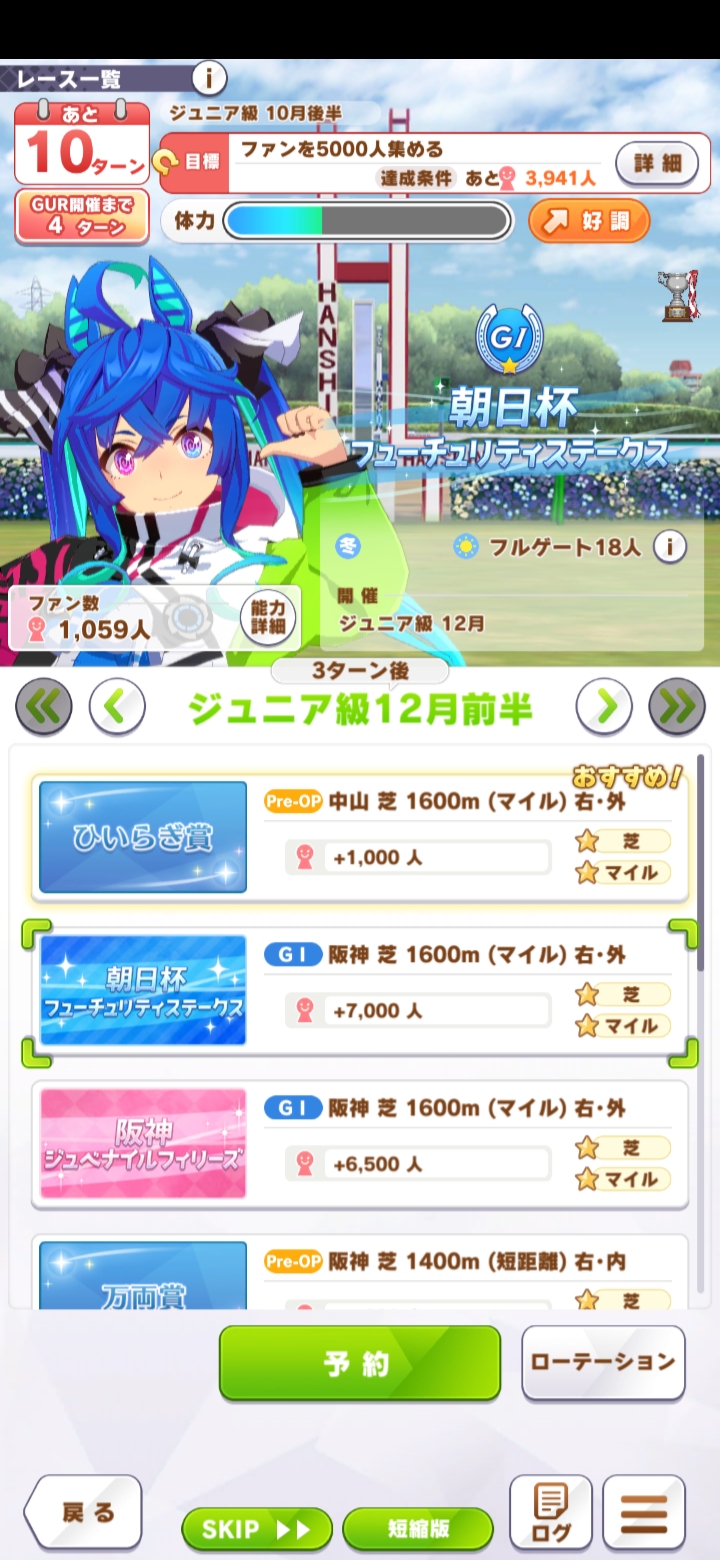Jump backward with double left arrow
Image resolution: width=720 pixels, height=1560 pixels.
[x=44, y=707]
